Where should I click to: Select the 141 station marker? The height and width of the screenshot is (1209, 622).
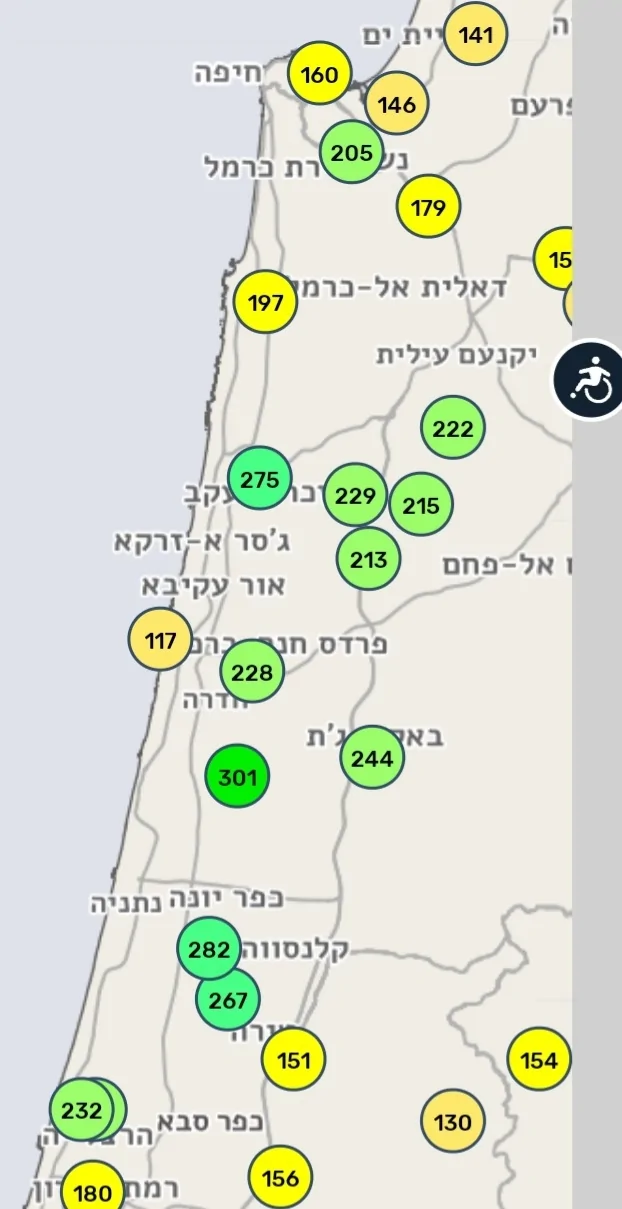coord(475,35)
